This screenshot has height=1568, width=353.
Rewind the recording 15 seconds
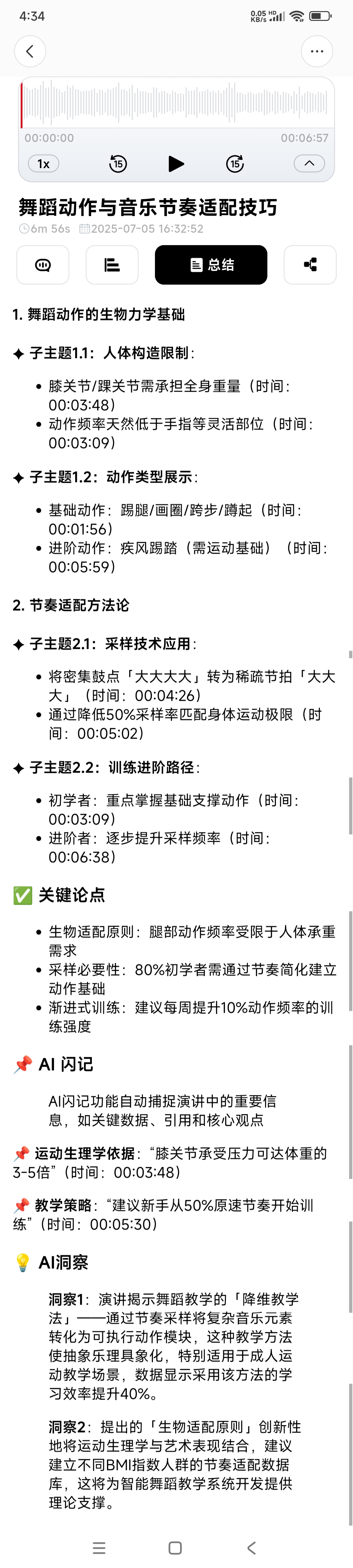coord(118,164)
